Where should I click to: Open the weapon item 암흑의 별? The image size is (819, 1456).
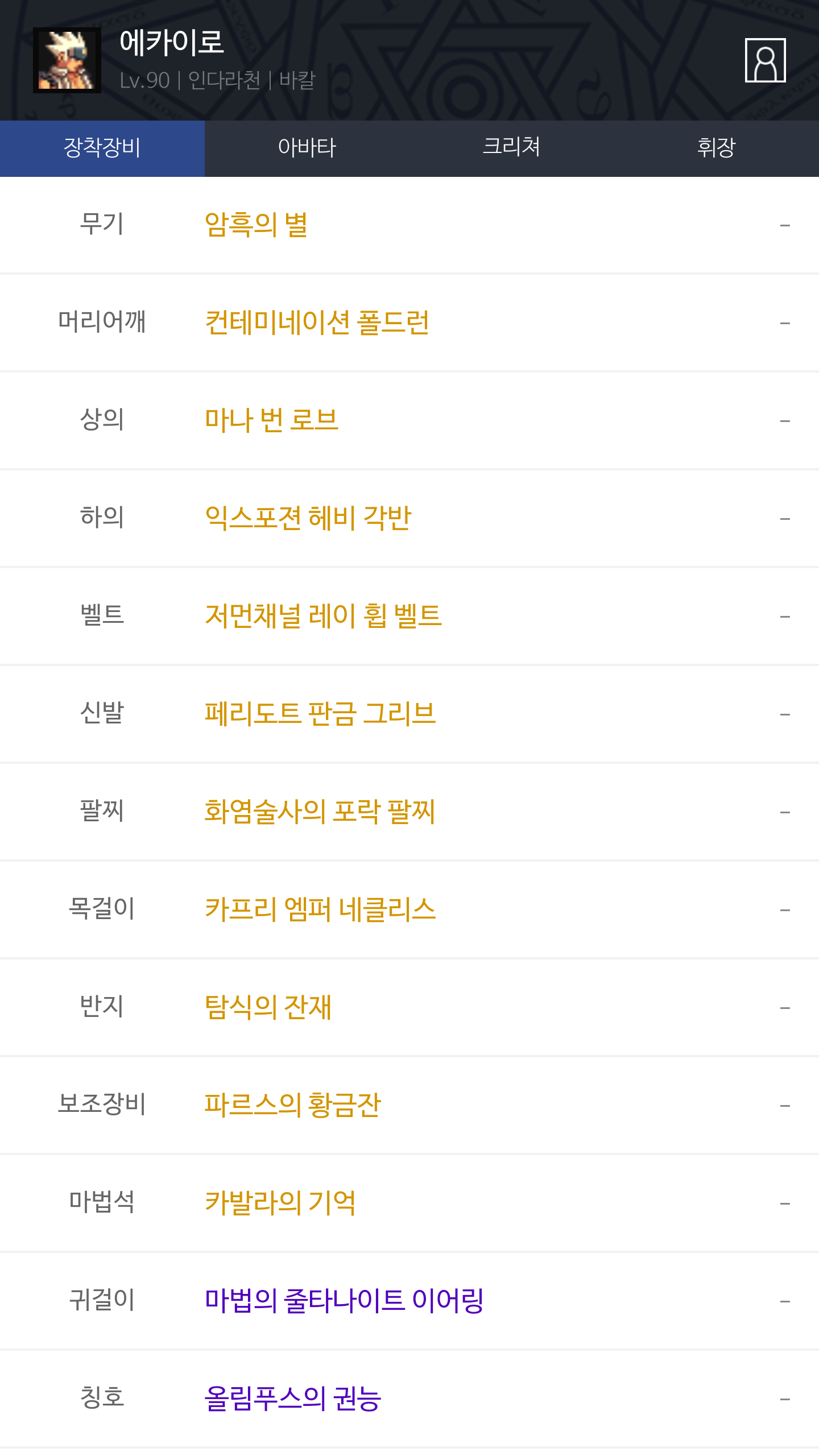tap(257, 225)
